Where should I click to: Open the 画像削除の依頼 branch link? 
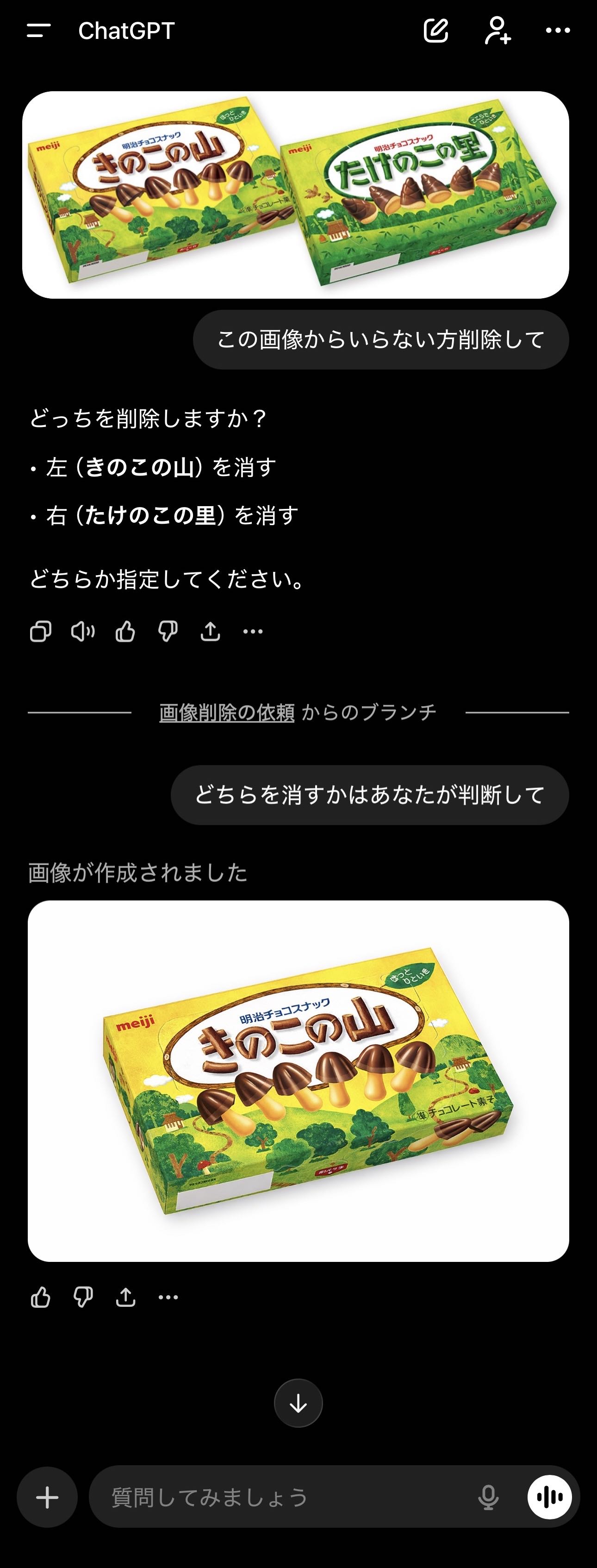[226, 712]
